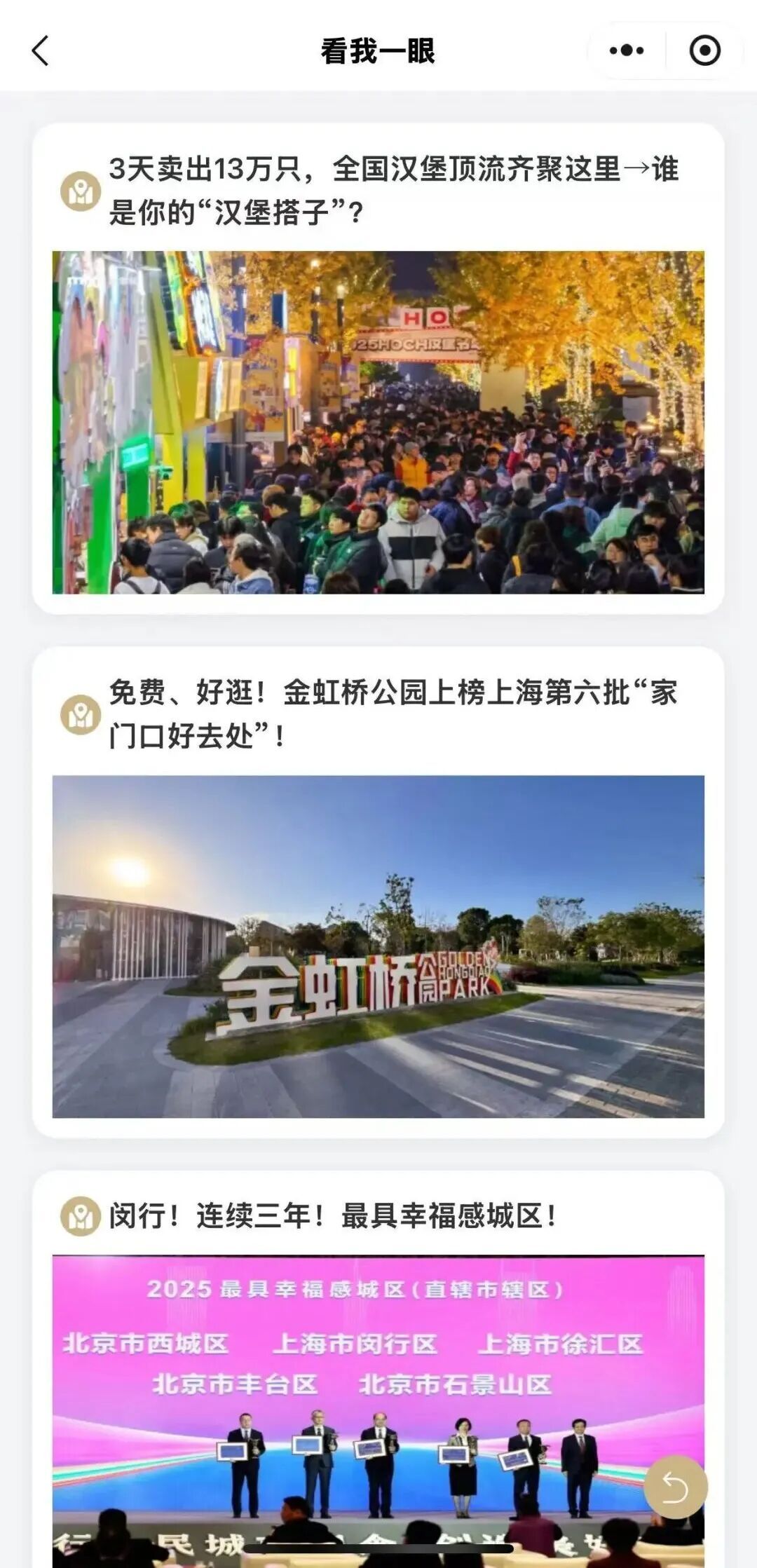
Task: Open the article about burgers selling 130,000
Action: (393, 190)
